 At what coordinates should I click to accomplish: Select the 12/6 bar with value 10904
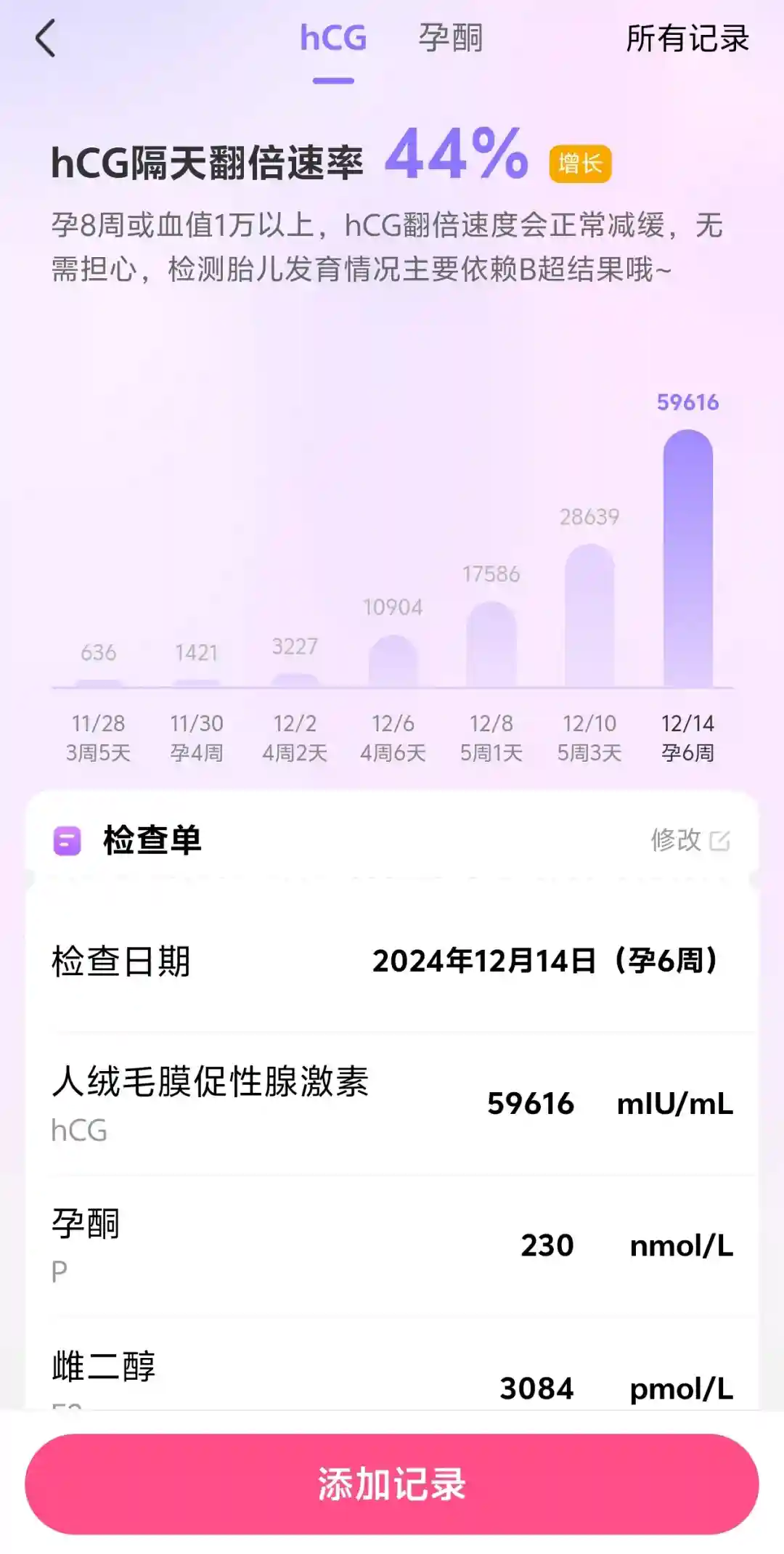tap(393, 662)
